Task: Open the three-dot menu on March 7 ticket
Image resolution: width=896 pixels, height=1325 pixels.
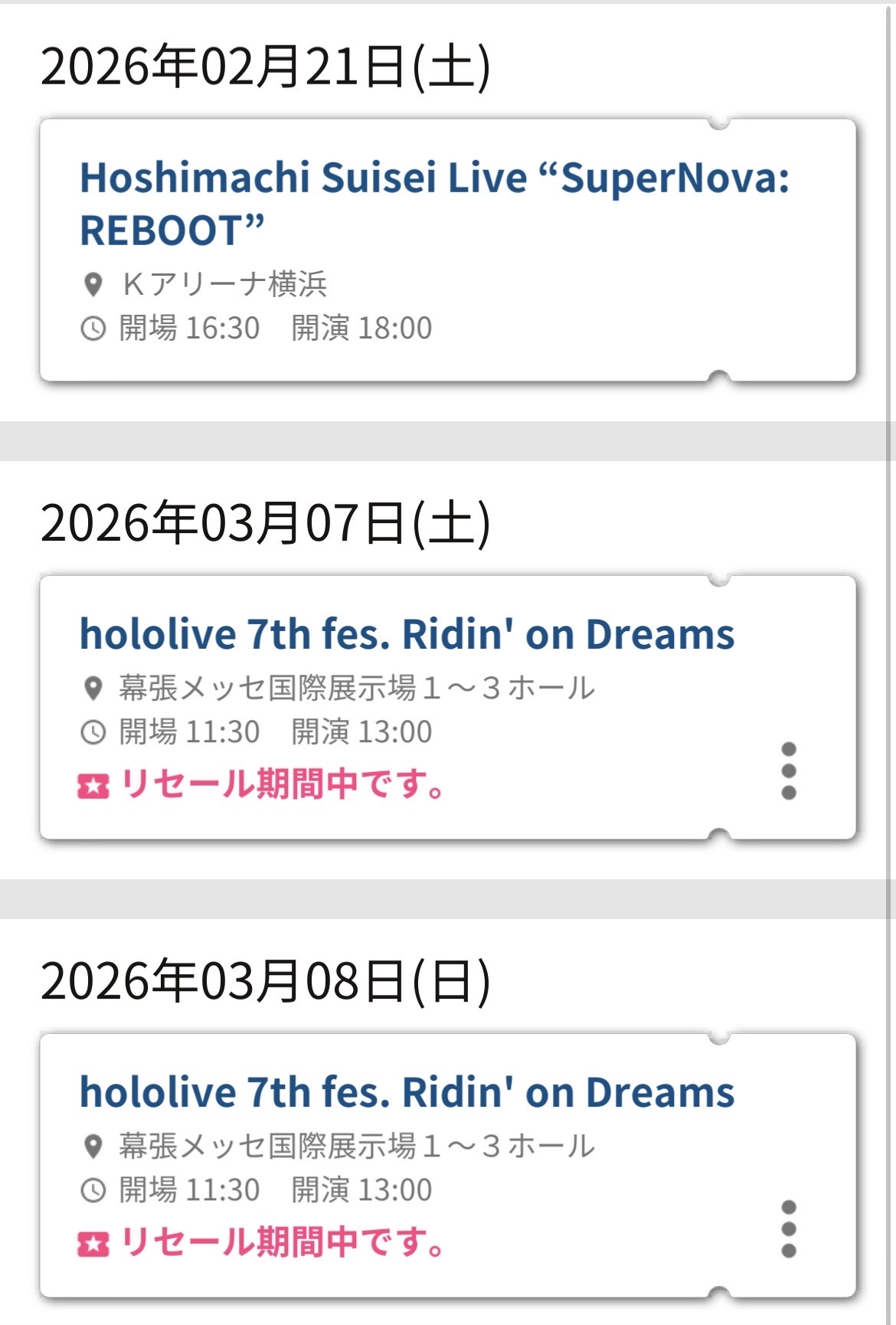Action: point(788,770)
